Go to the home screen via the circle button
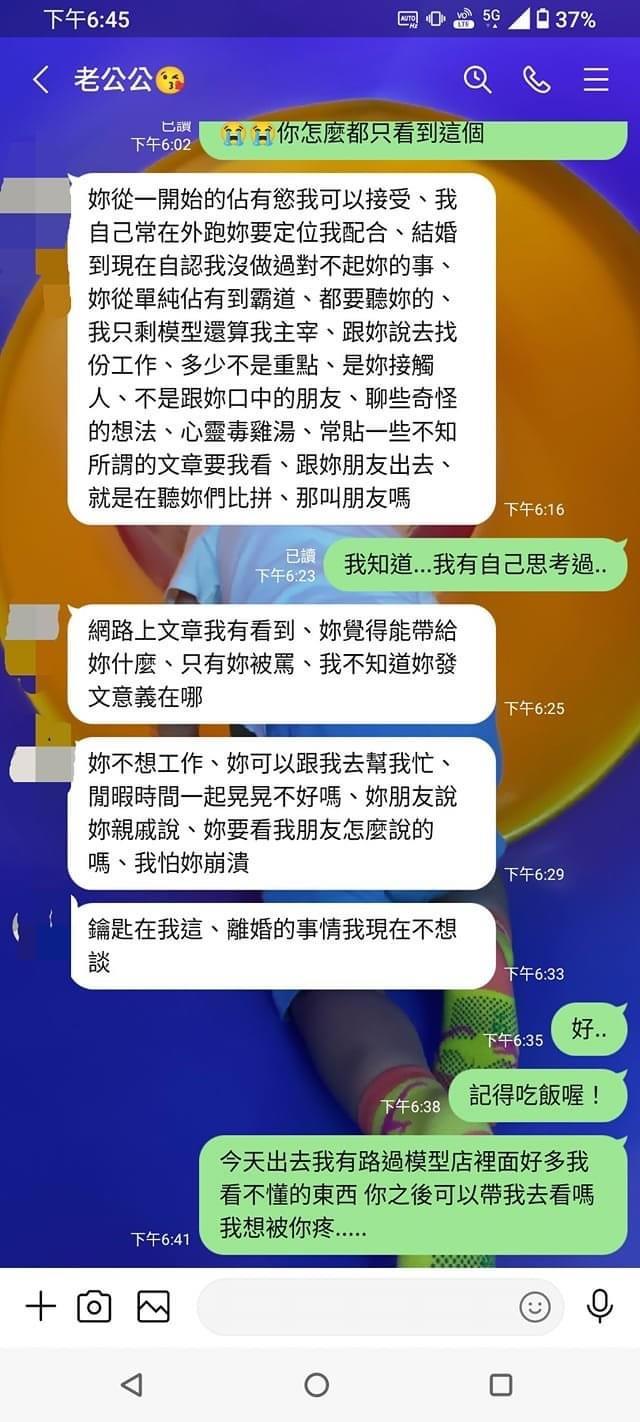Screen dimensions: 640x1422 (x=317, y=1385)
